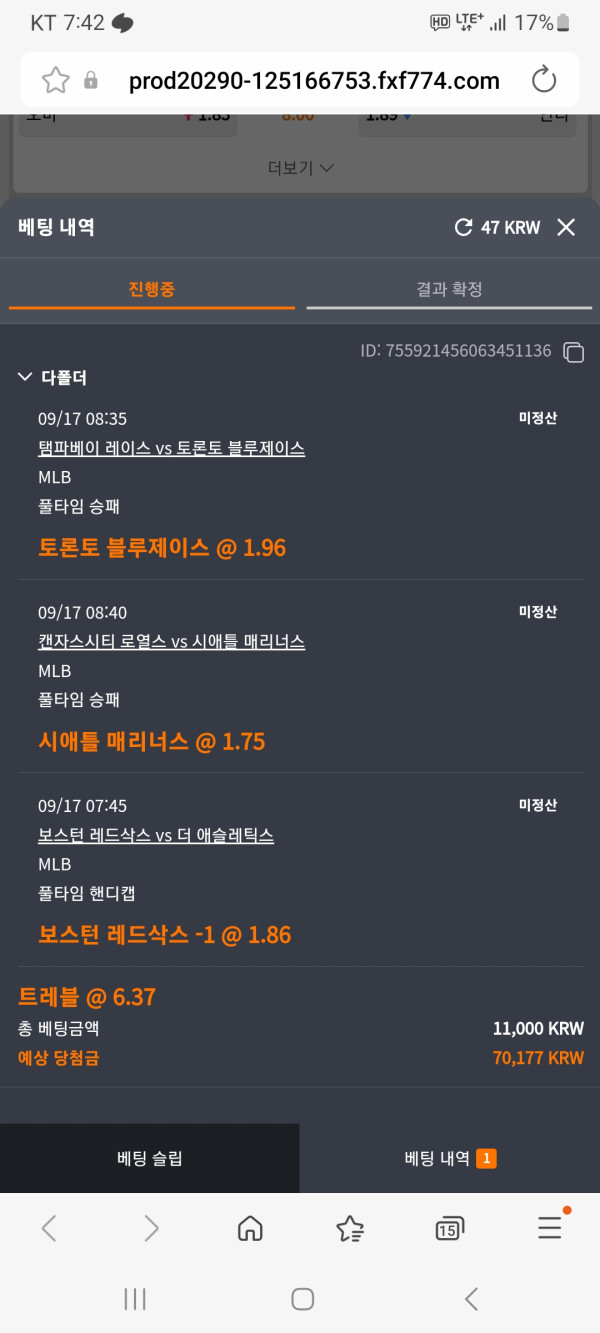Open the browser menu
The width and height of the screenshot is (600, 1333).
pos(549,1228)
